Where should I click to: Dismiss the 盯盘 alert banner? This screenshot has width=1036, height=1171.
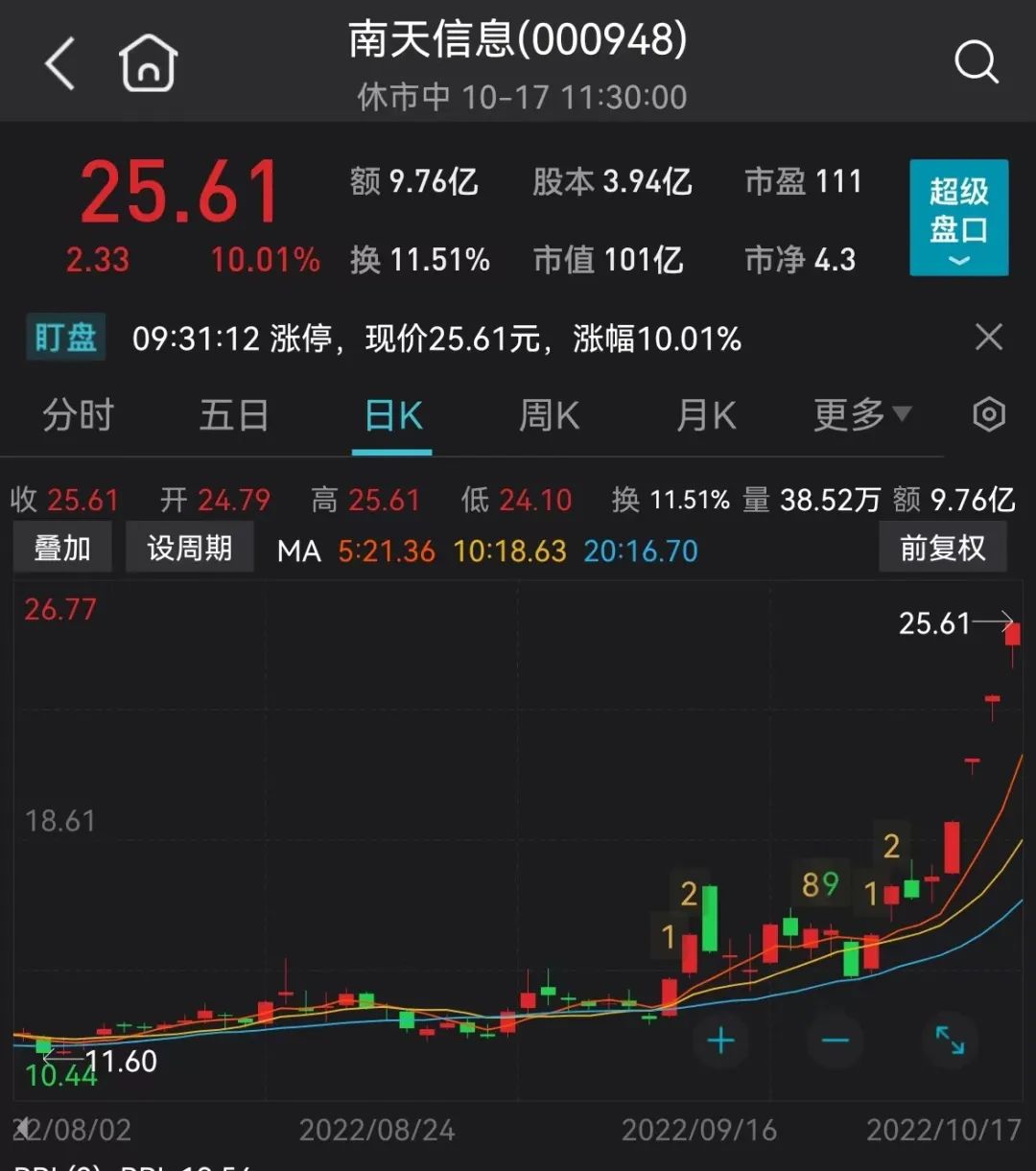click(988, 338)
